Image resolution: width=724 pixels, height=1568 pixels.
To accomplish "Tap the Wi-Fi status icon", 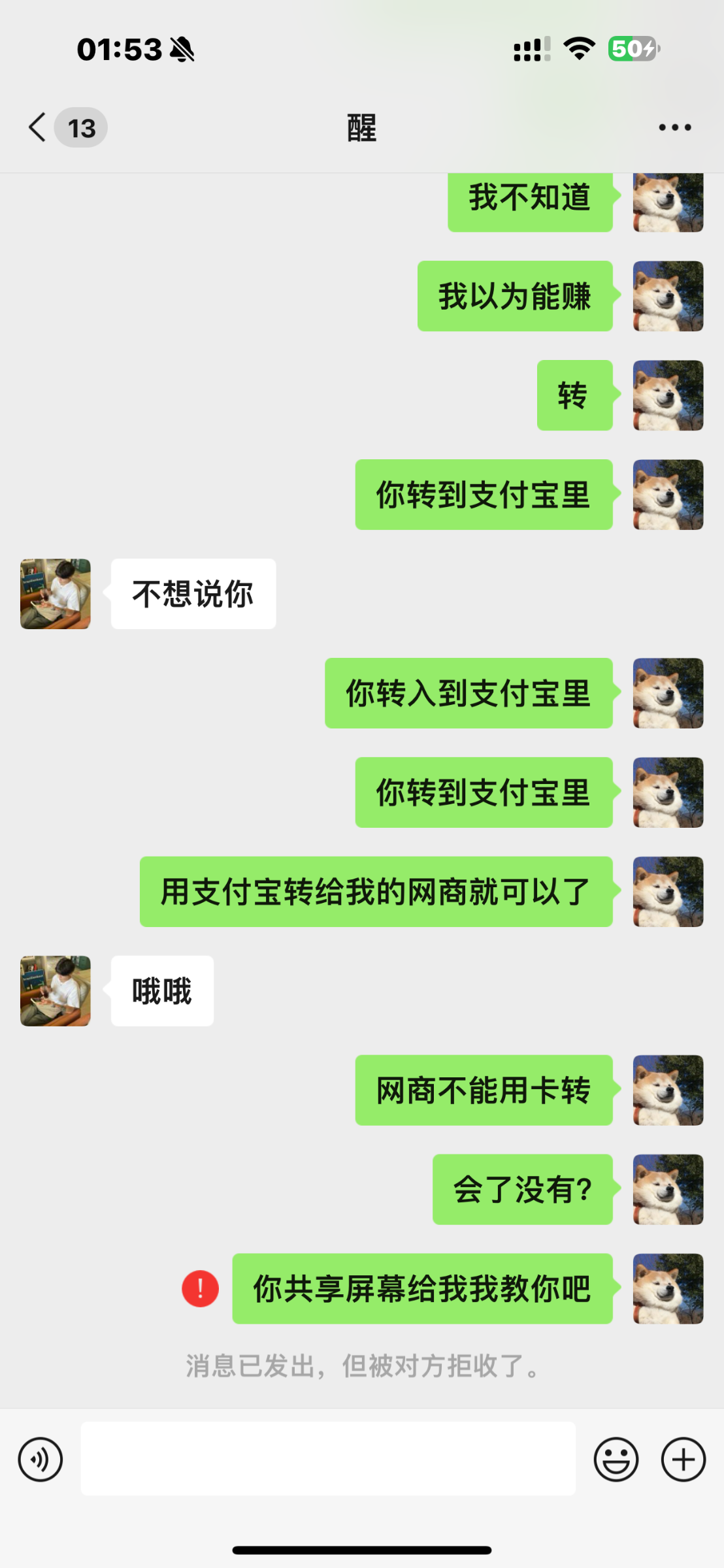I will pyautogui.click(x=579, y=47).
